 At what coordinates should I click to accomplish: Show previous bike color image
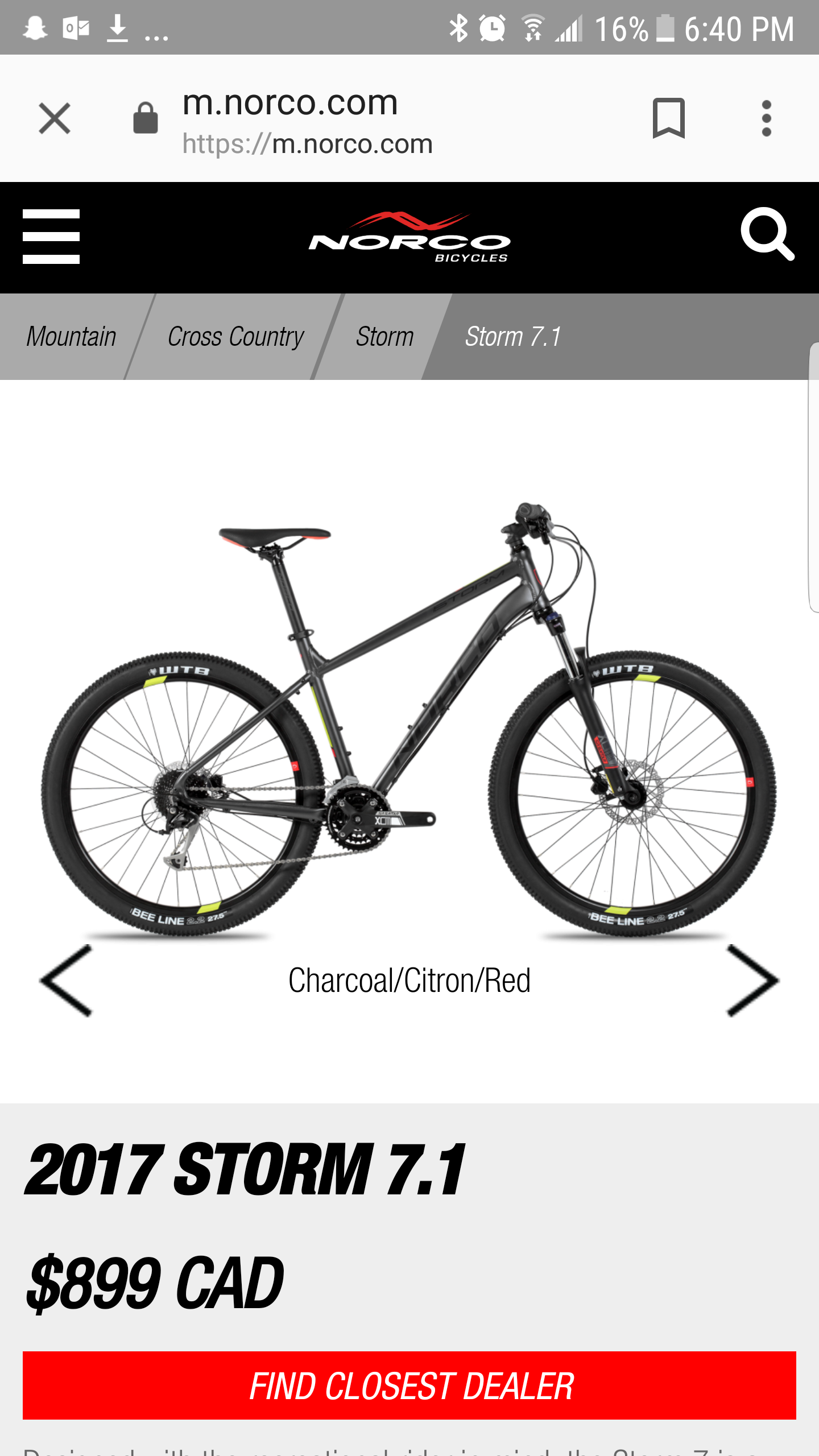66,981
